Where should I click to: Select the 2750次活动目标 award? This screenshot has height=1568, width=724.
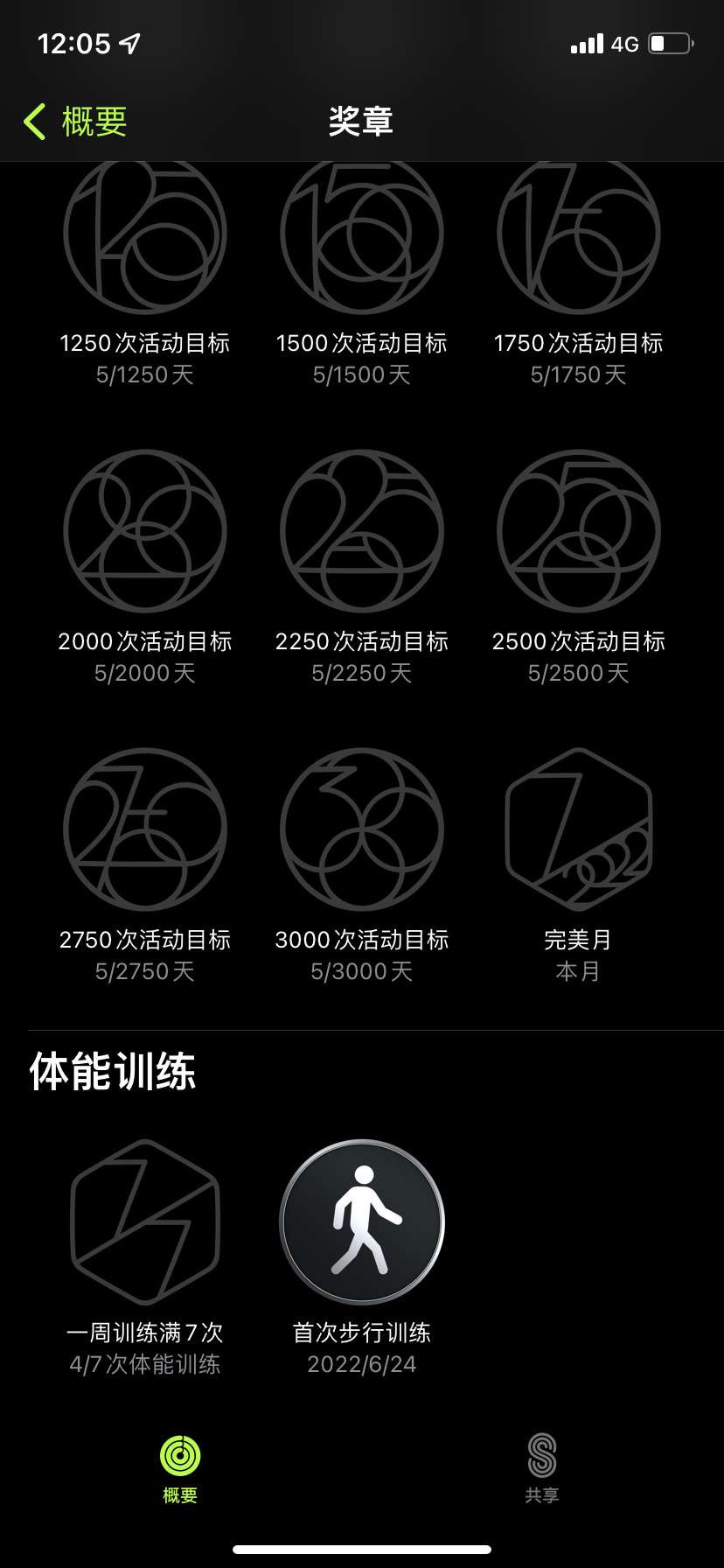click(x=145, y=829)
